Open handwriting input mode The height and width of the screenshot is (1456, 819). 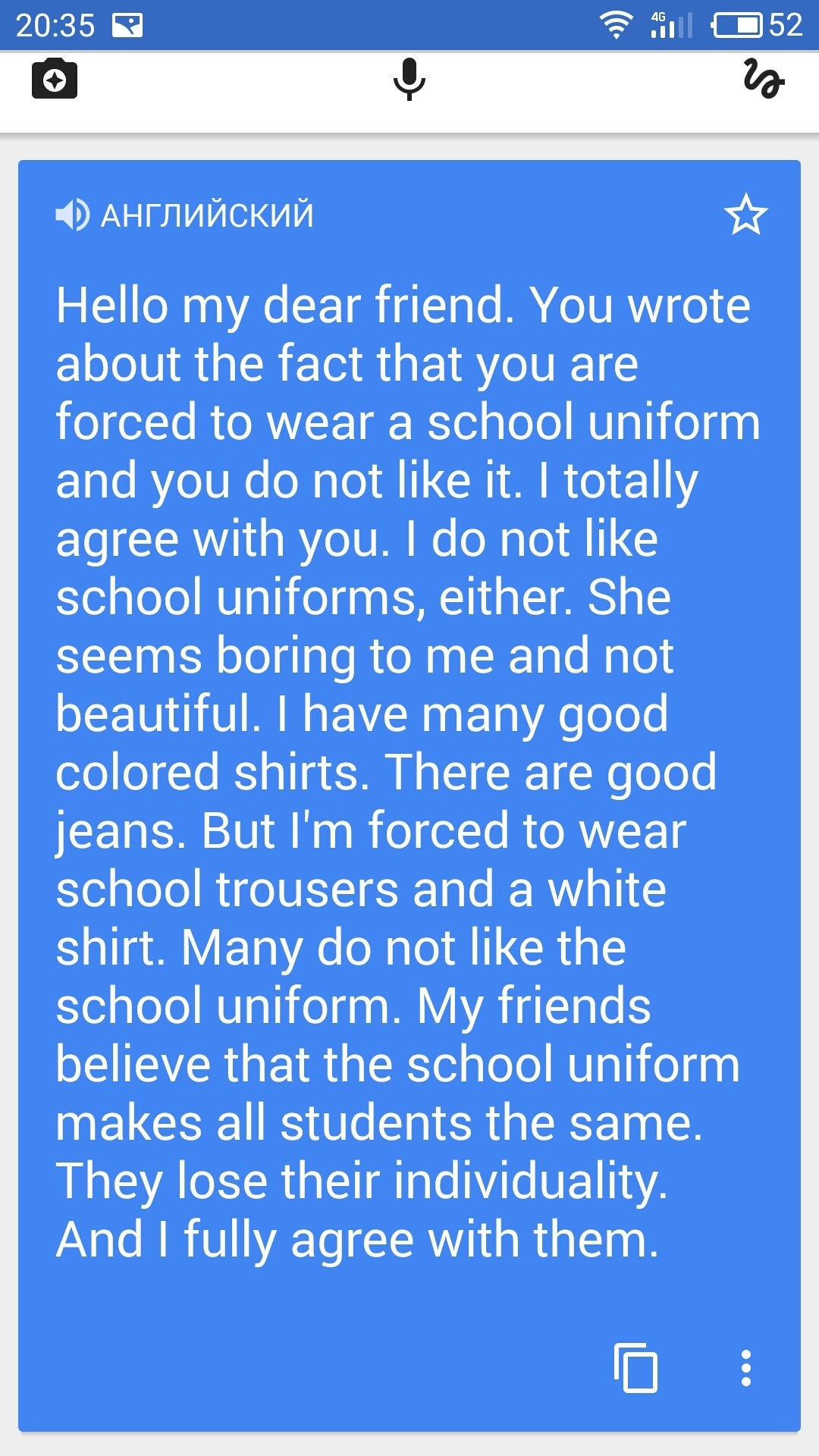pyautogui.click(x=763, y=79)
